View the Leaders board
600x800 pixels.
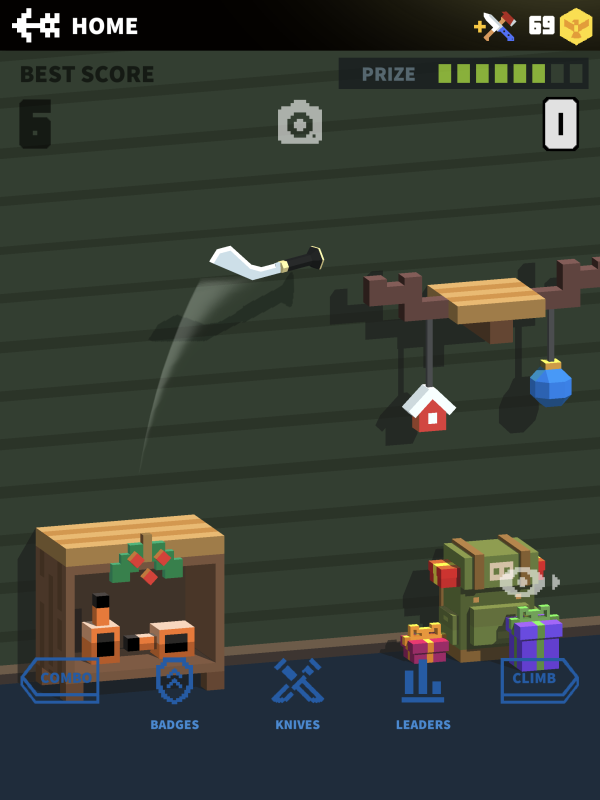click(423, 692)
